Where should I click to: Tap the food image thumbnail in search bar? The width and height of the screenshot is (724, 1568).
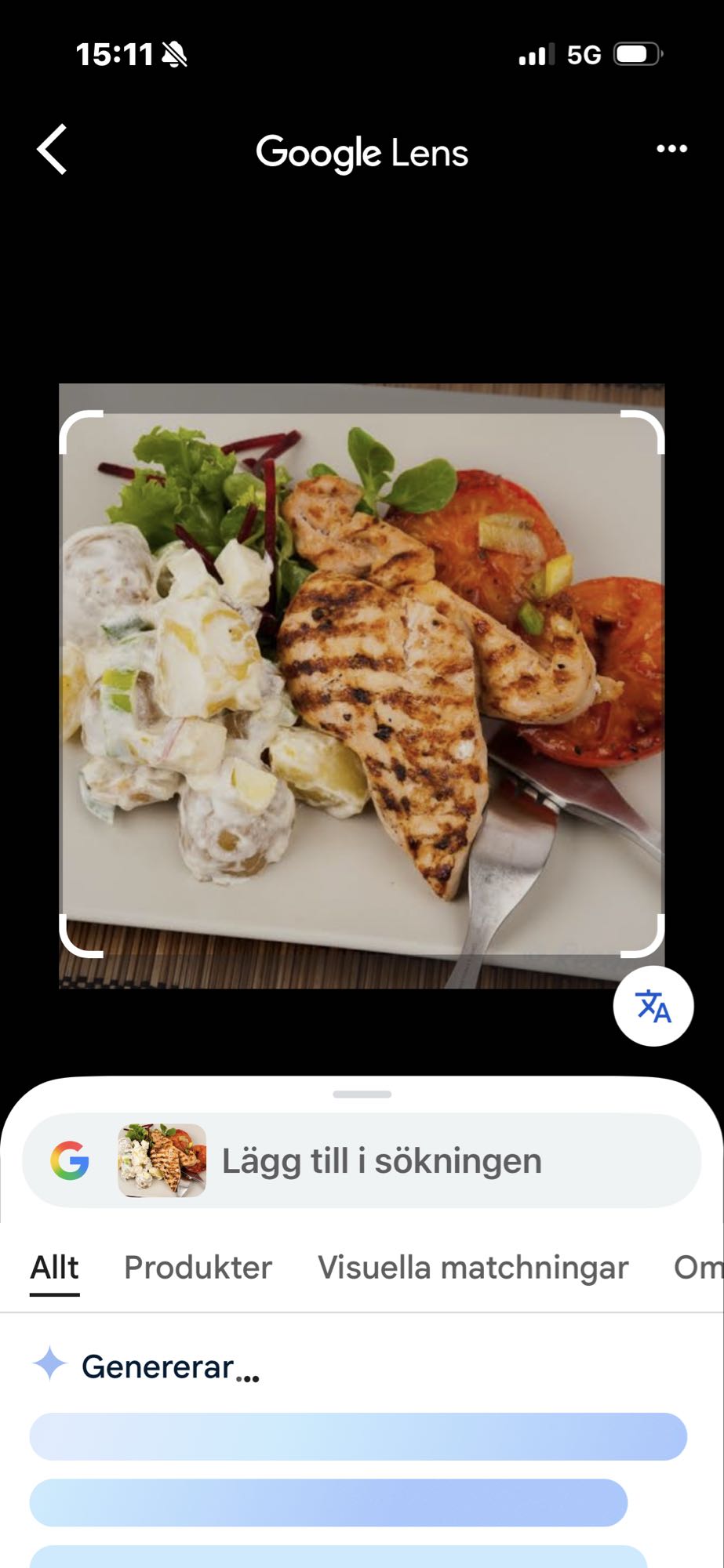point(162,1161)
